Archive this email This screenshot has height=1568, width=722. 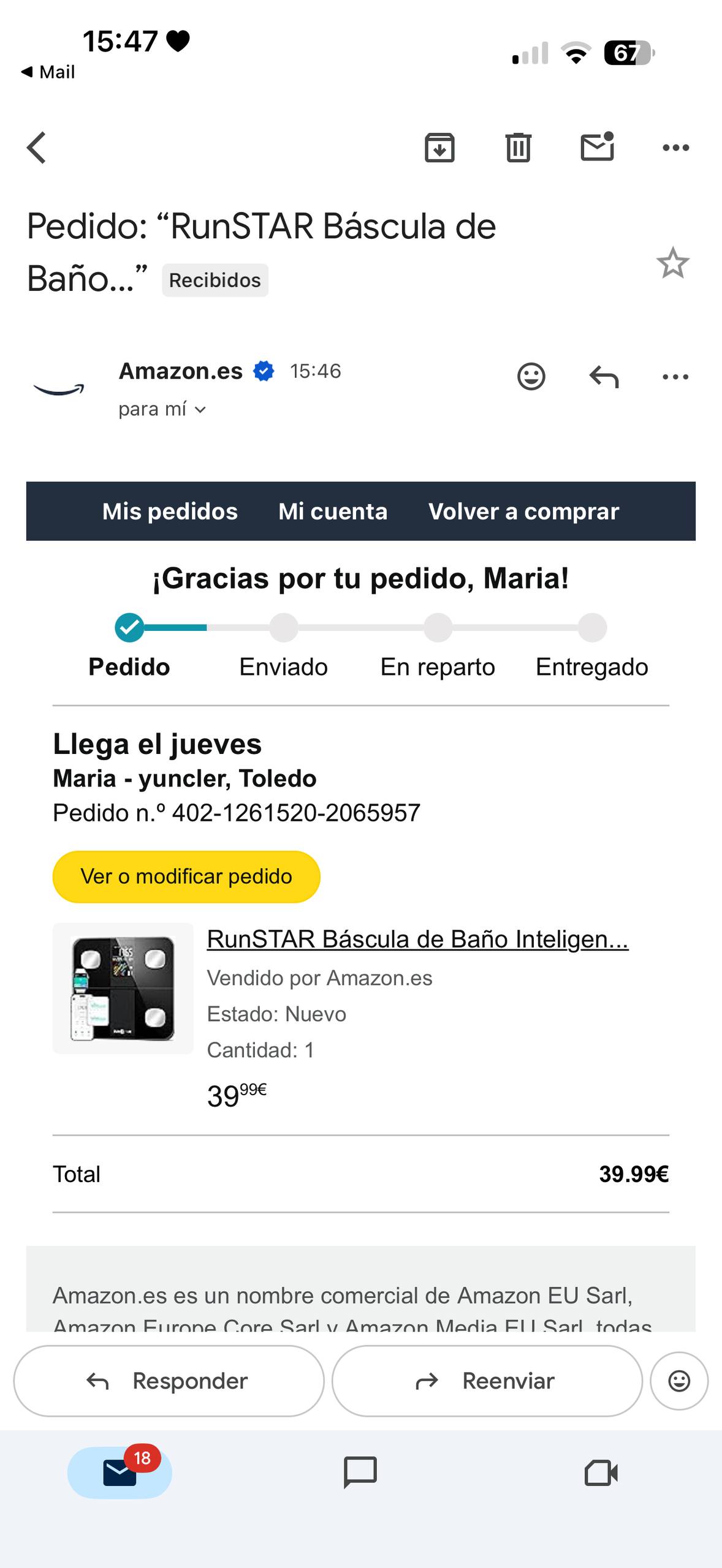click(x=439, y=148)
